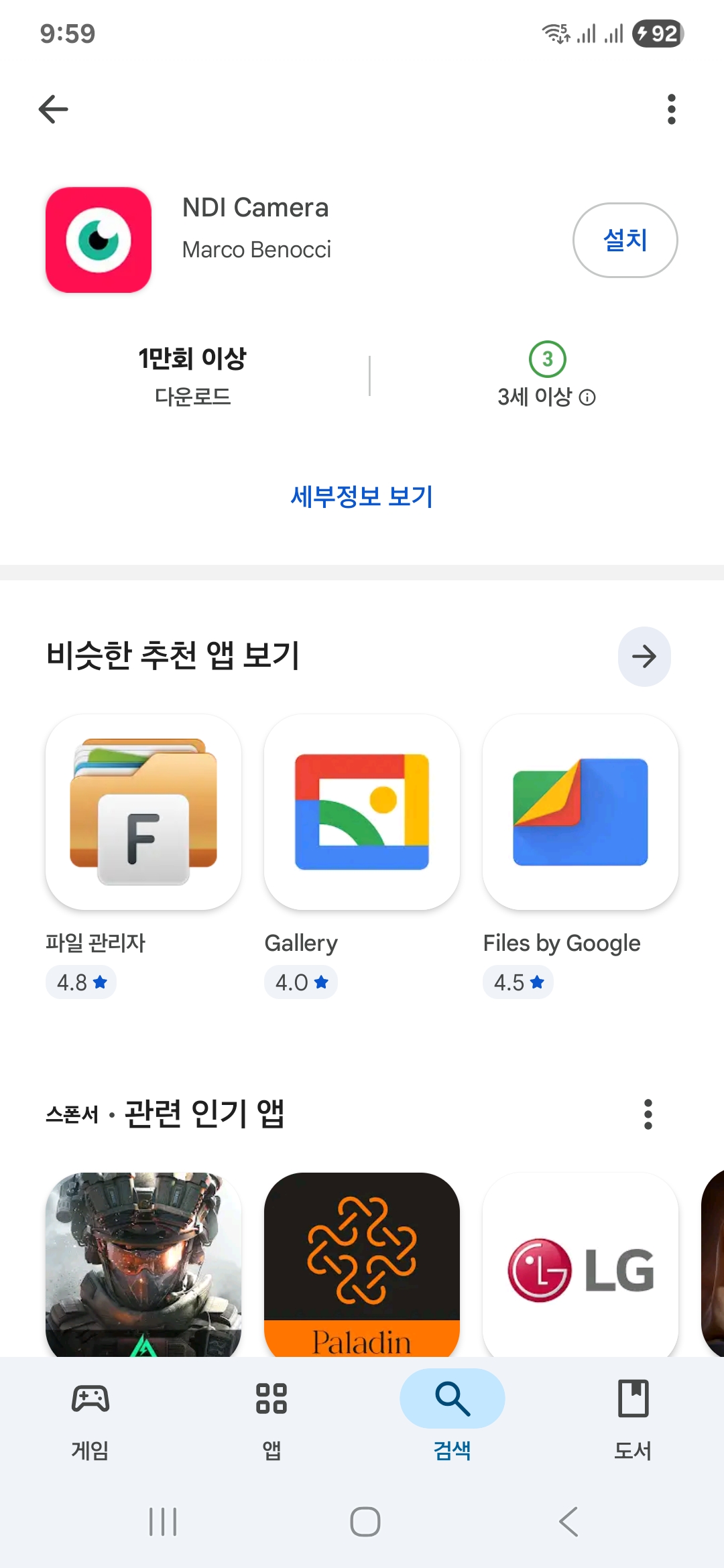Open the 파일 관리자 app card
This screenshot has height=1568, width=724.
pos(143,812)
